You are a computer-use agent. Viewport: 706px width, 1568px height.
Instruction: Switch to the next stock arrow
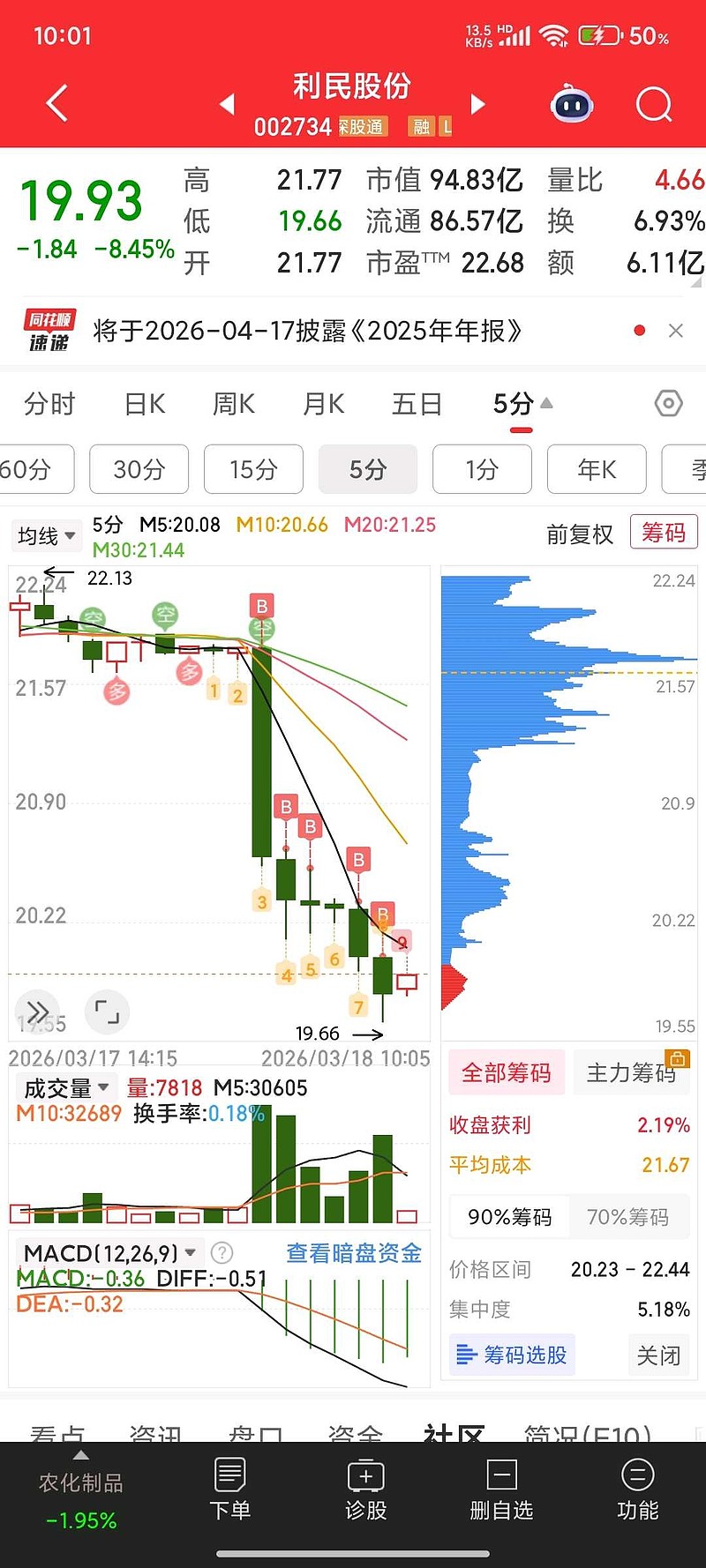(x=477, y=104)
